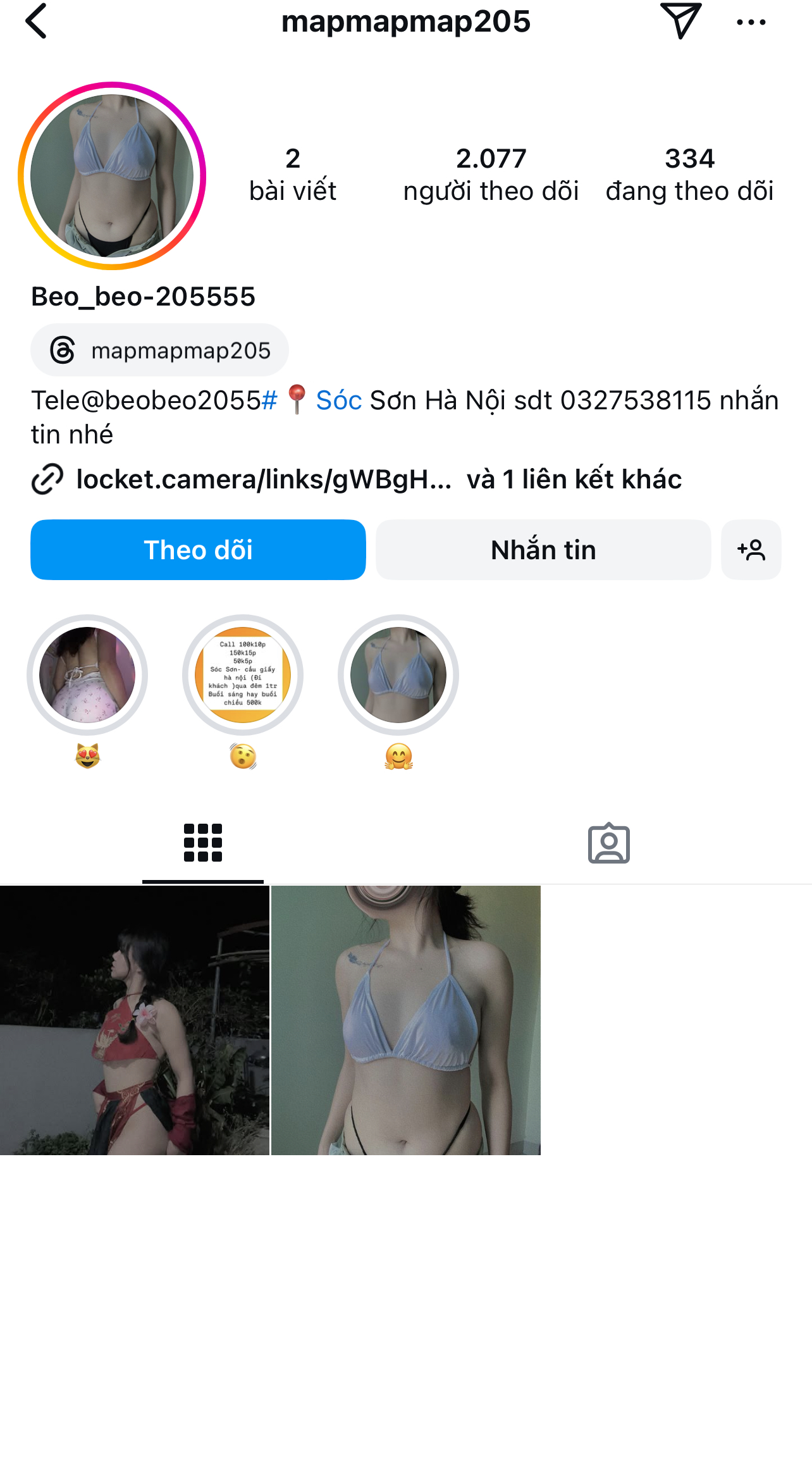Show suggested accounts with add-person button
The image size is (812, 1462).
(x=751, y=550)
